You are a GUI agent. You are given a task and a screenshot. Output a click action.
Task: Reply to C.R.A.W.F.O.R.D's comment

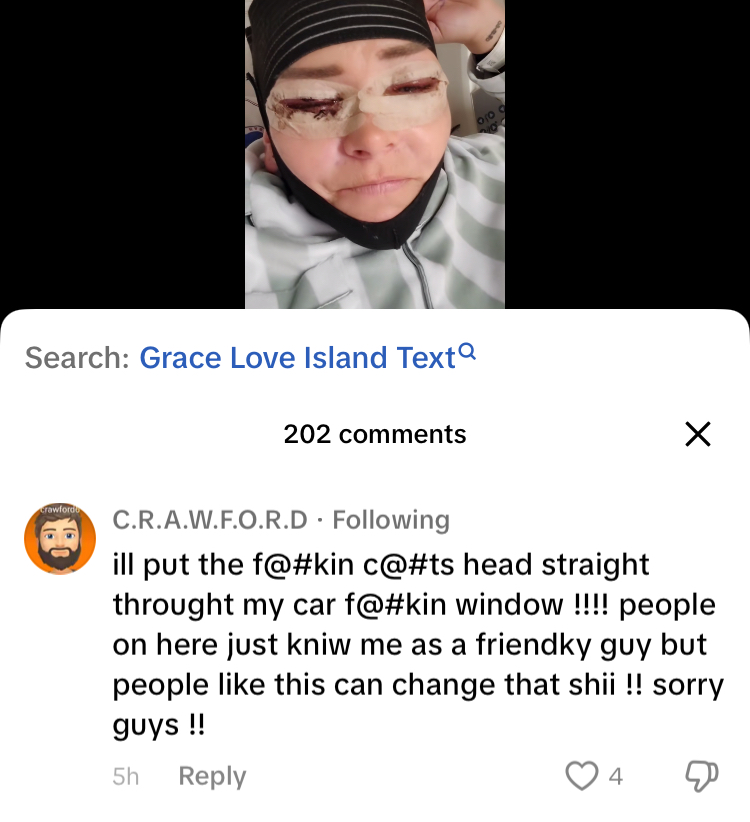(212, 776)
